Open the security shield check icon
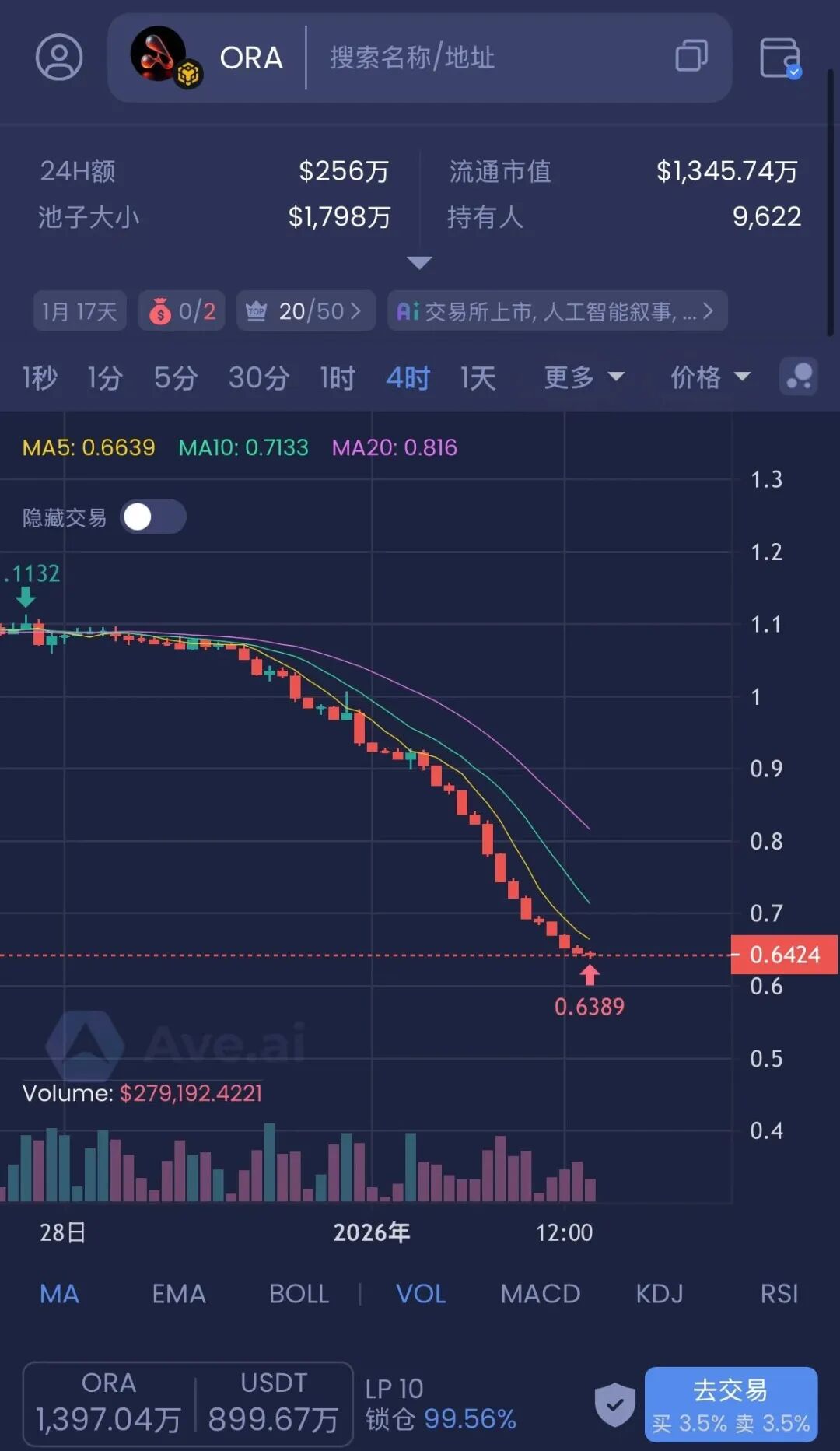 (x=614, y=1405)
